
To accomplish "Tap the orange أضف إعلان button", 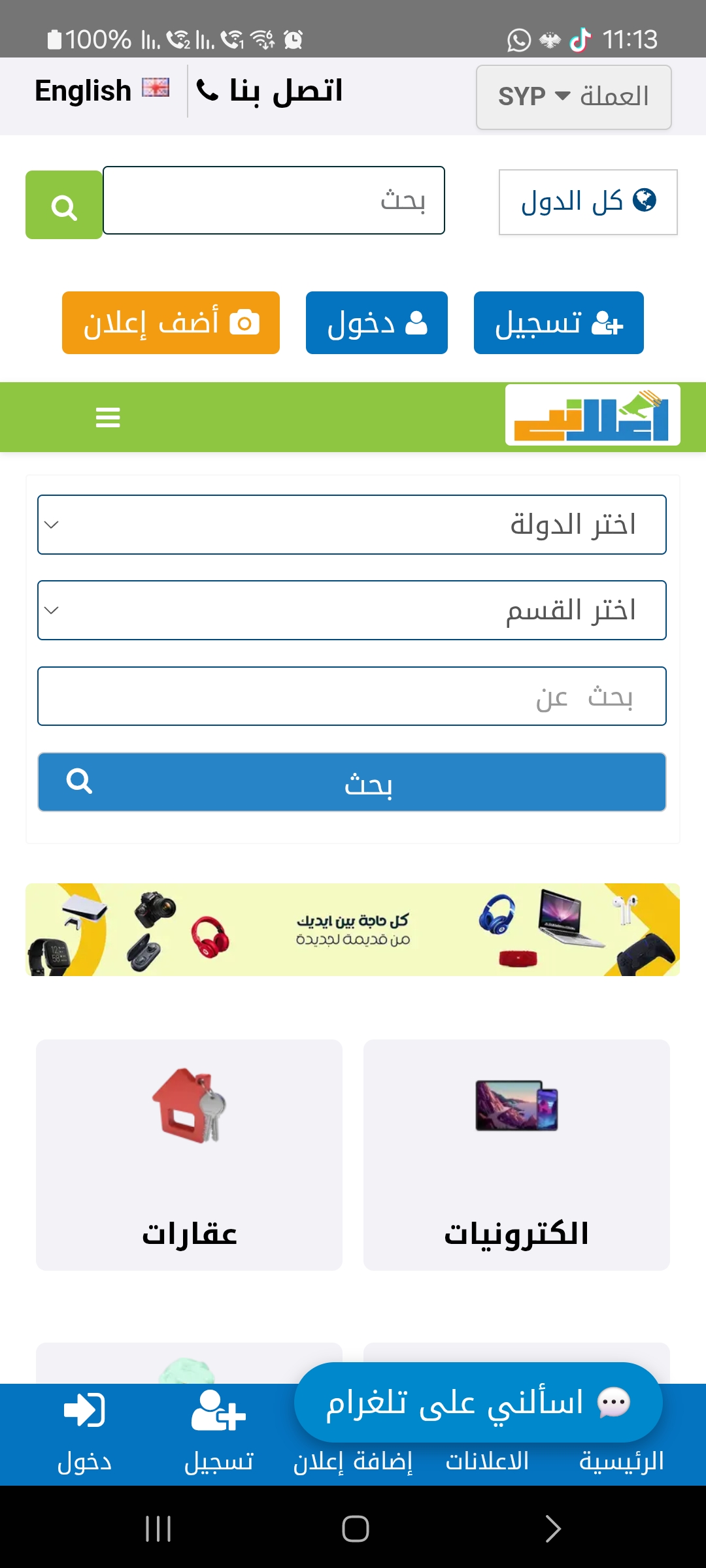I will pyautogui.click(x=171, y=323).
